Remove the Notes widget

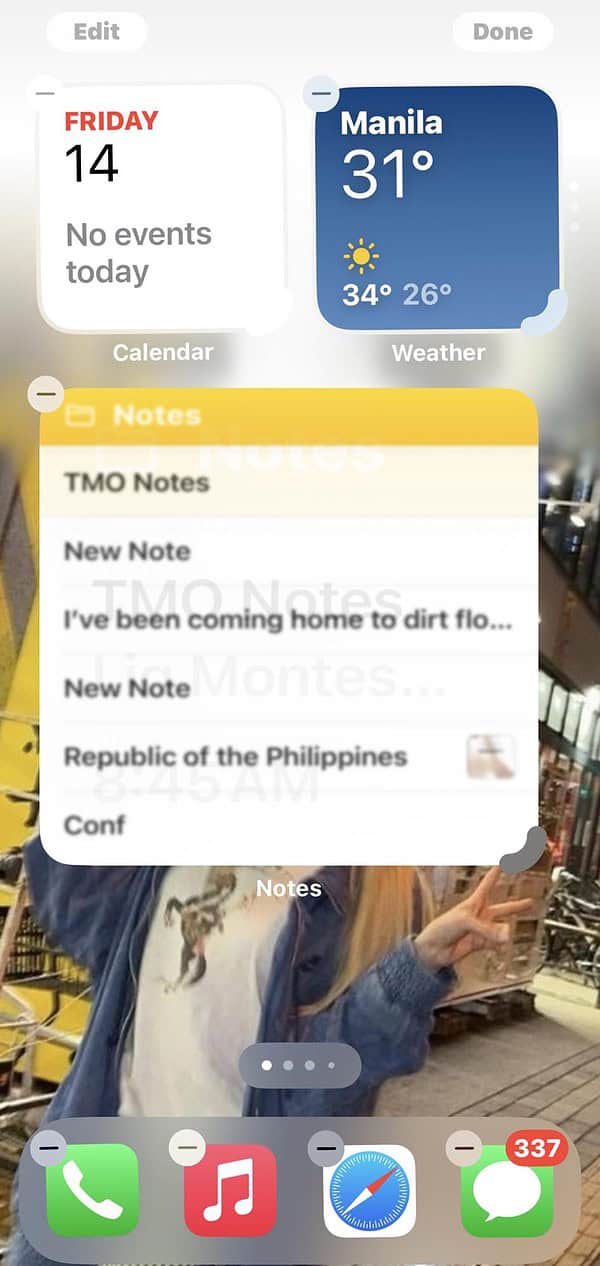[x=45, y=394]
